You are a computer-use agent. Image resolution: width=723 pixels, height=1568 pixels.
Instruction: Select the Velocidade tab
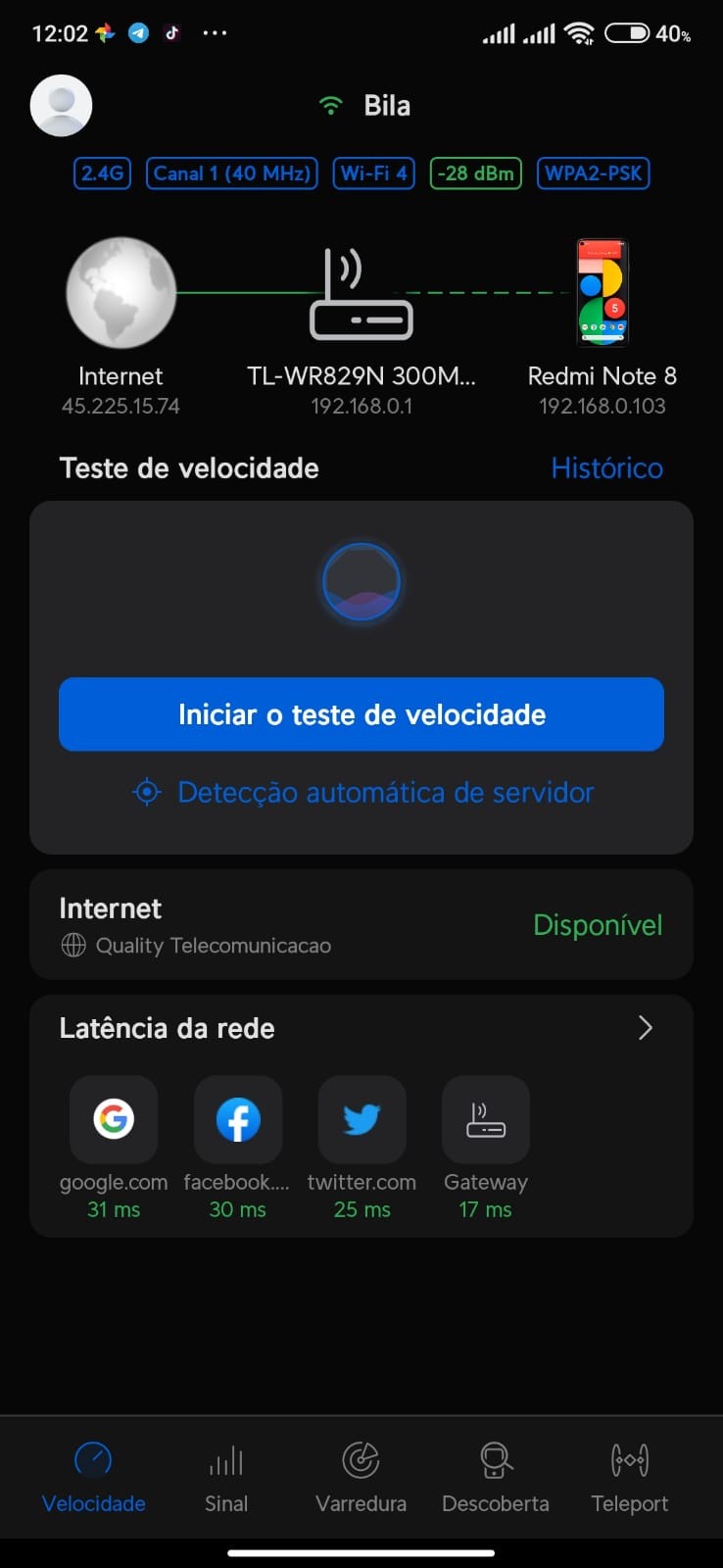point(94,1477)
